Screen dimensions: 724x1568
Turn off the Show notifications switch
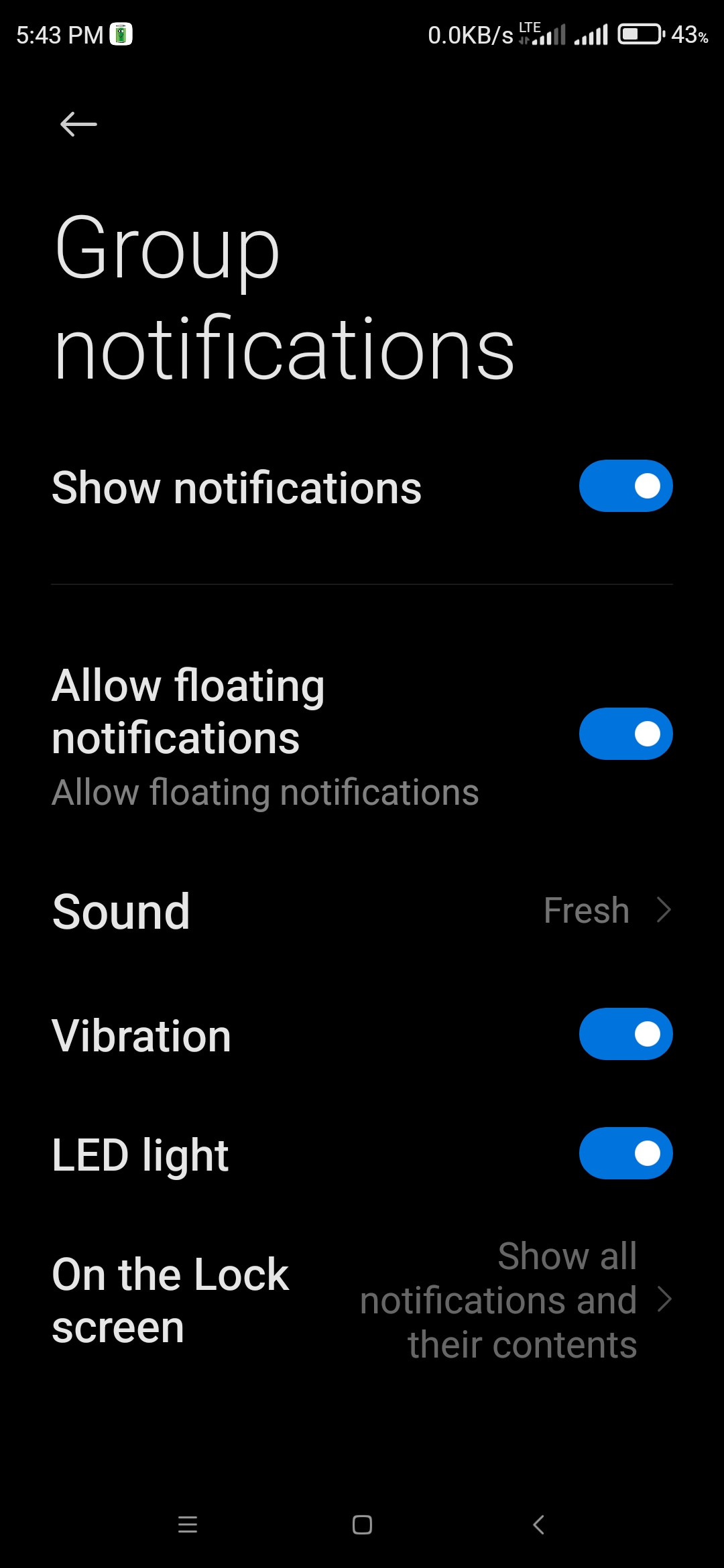[625, 486]
